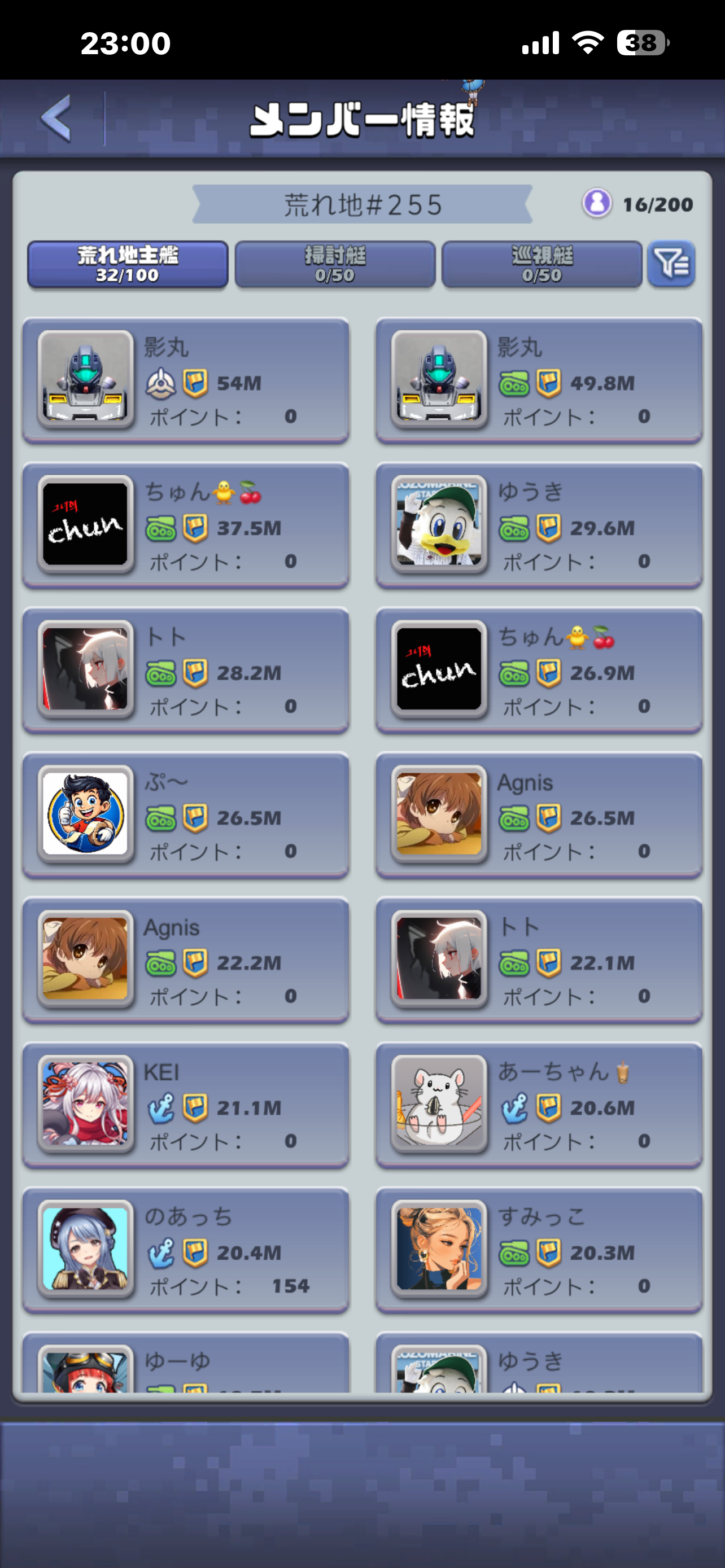Open 影丸's card with 54M power
The image size is (725, 1568).
coord(186,381)
